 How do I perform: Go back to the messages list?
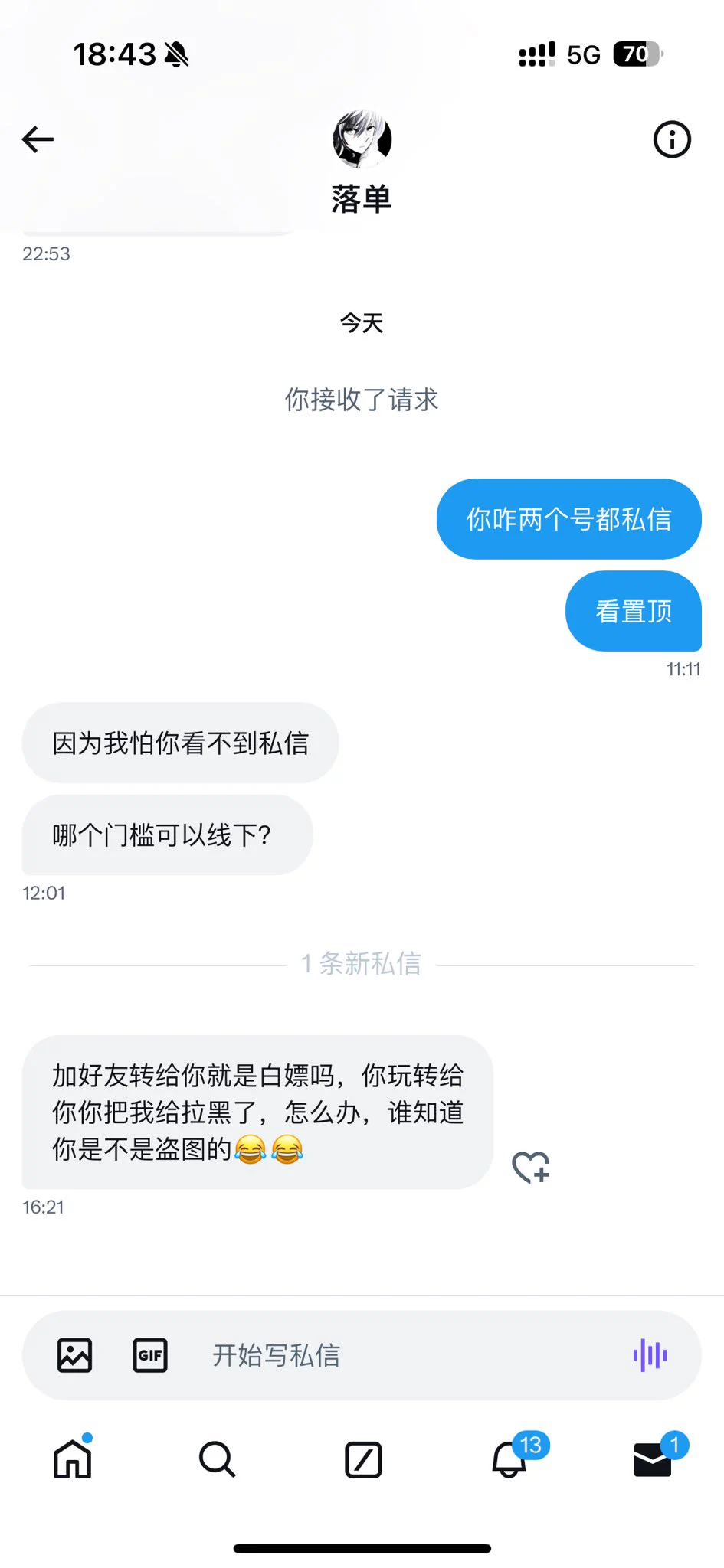pyautogui.click(x=38, y=139)
